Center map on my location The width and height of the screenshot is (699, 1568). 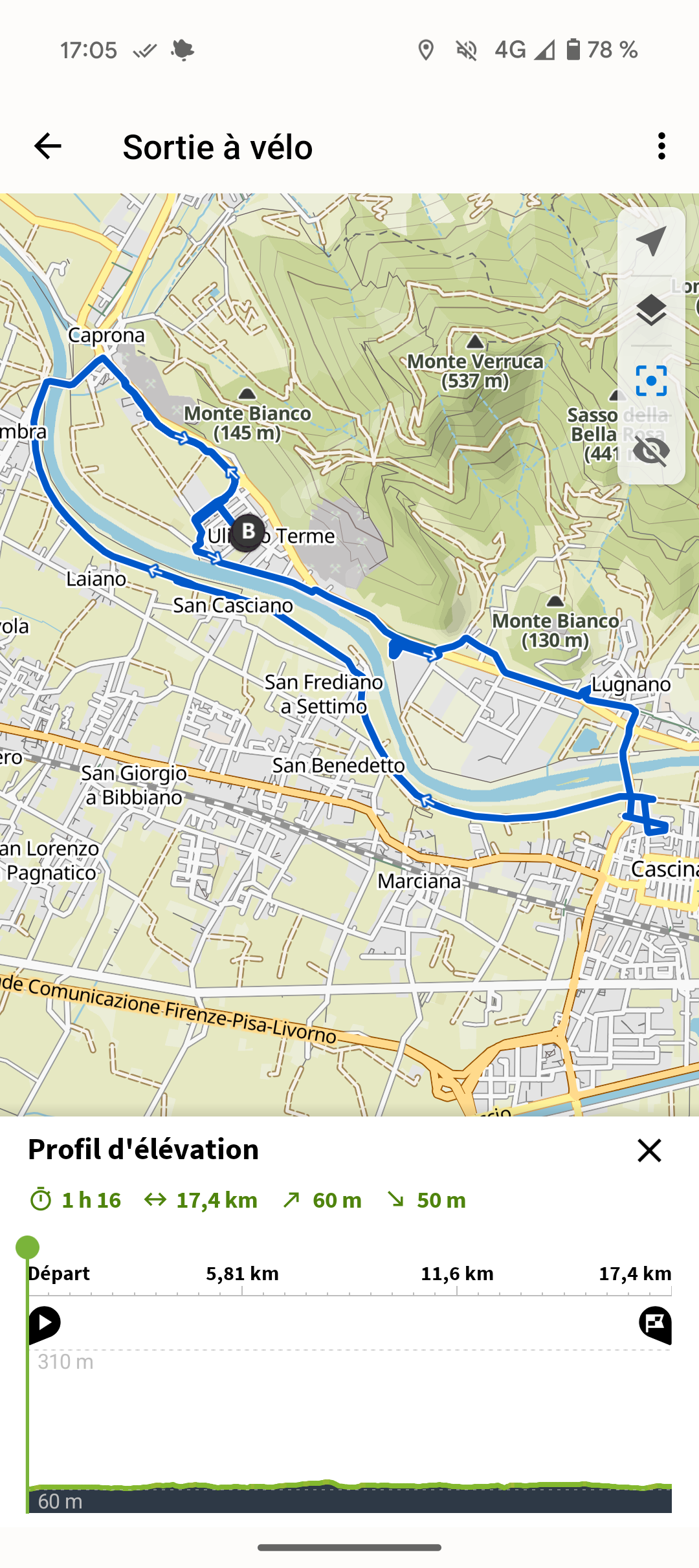651,241
